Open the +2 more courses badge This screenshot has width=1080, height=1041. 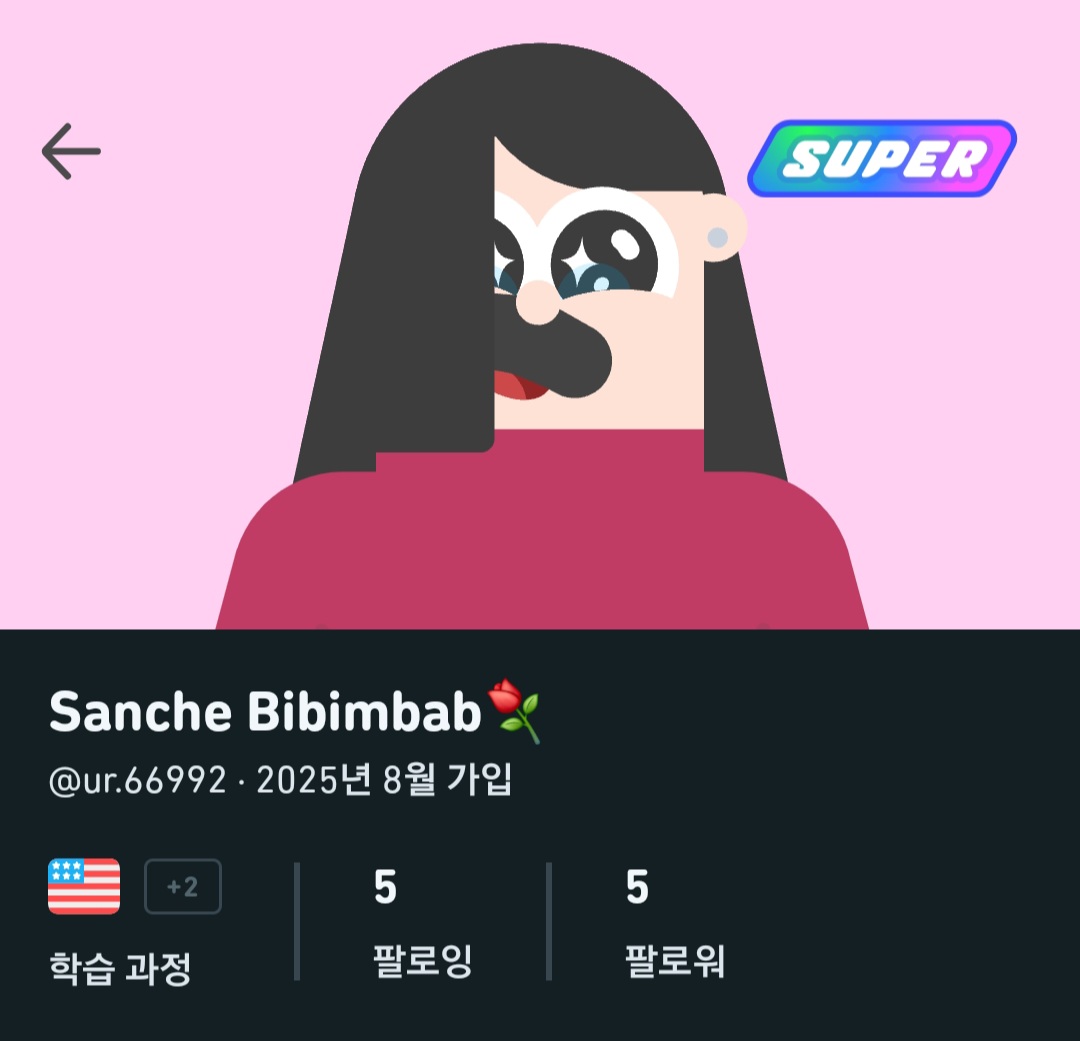[x=183, y=887]
